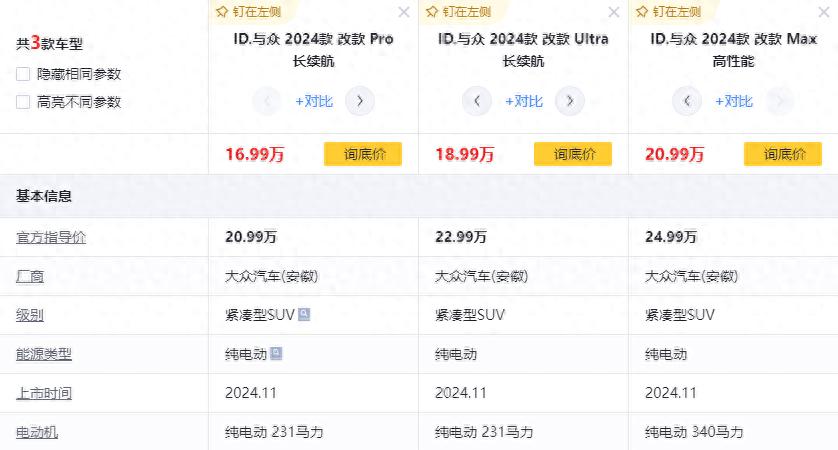Add Ultra 长续航 to +对比
The height and width of the screenshot is (450, 838).
523,101
